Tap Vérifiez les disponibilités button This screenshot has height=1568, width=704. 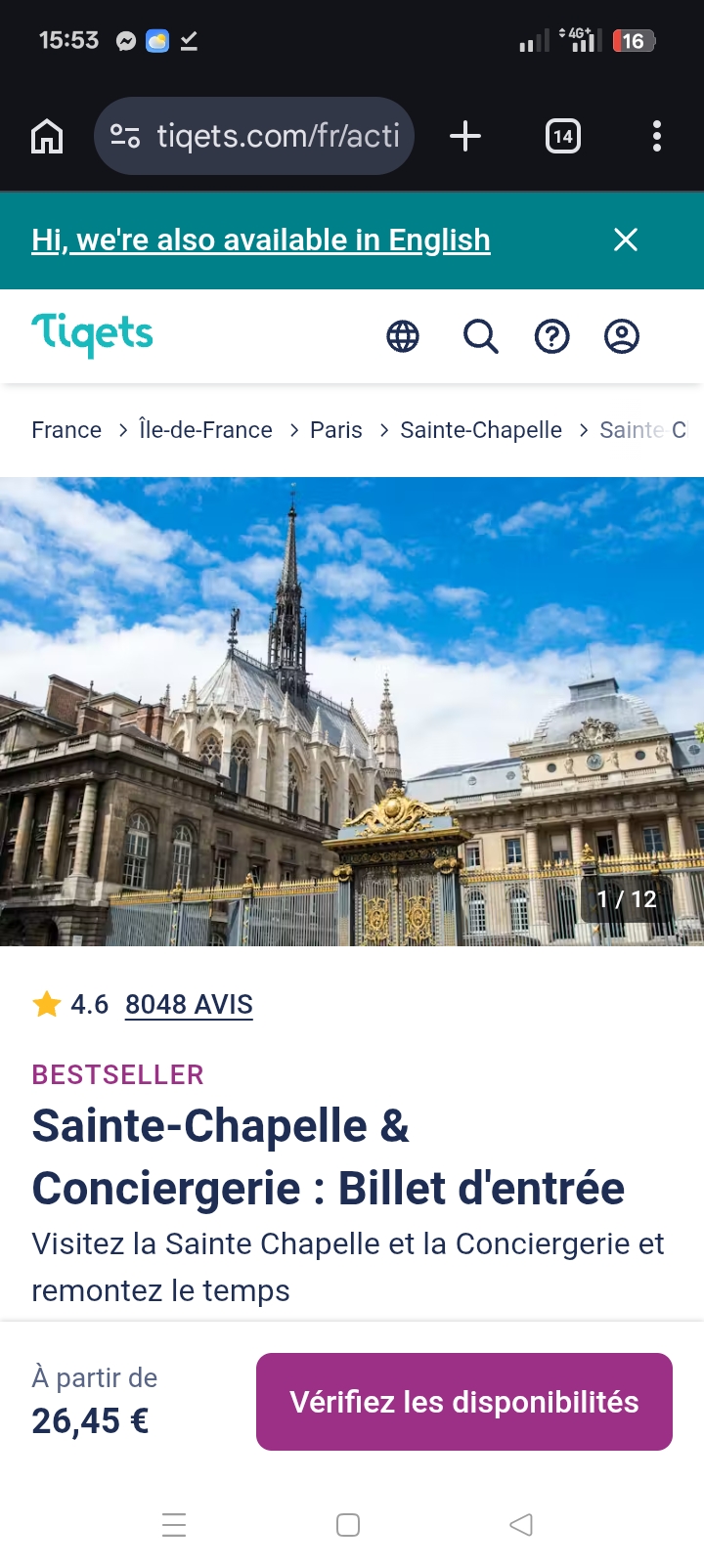pos(463,1402)
